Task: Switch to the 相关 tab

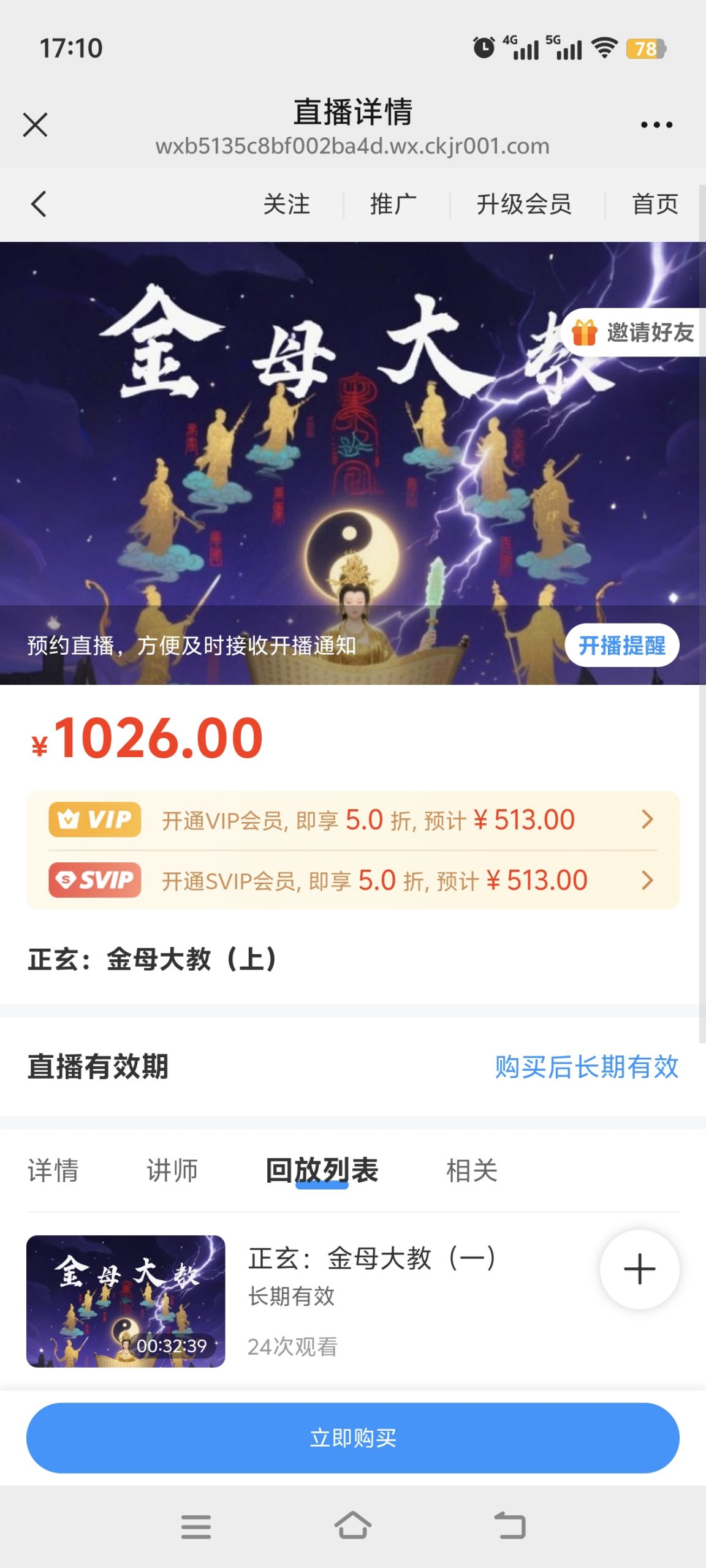Action: [471, 1170]
